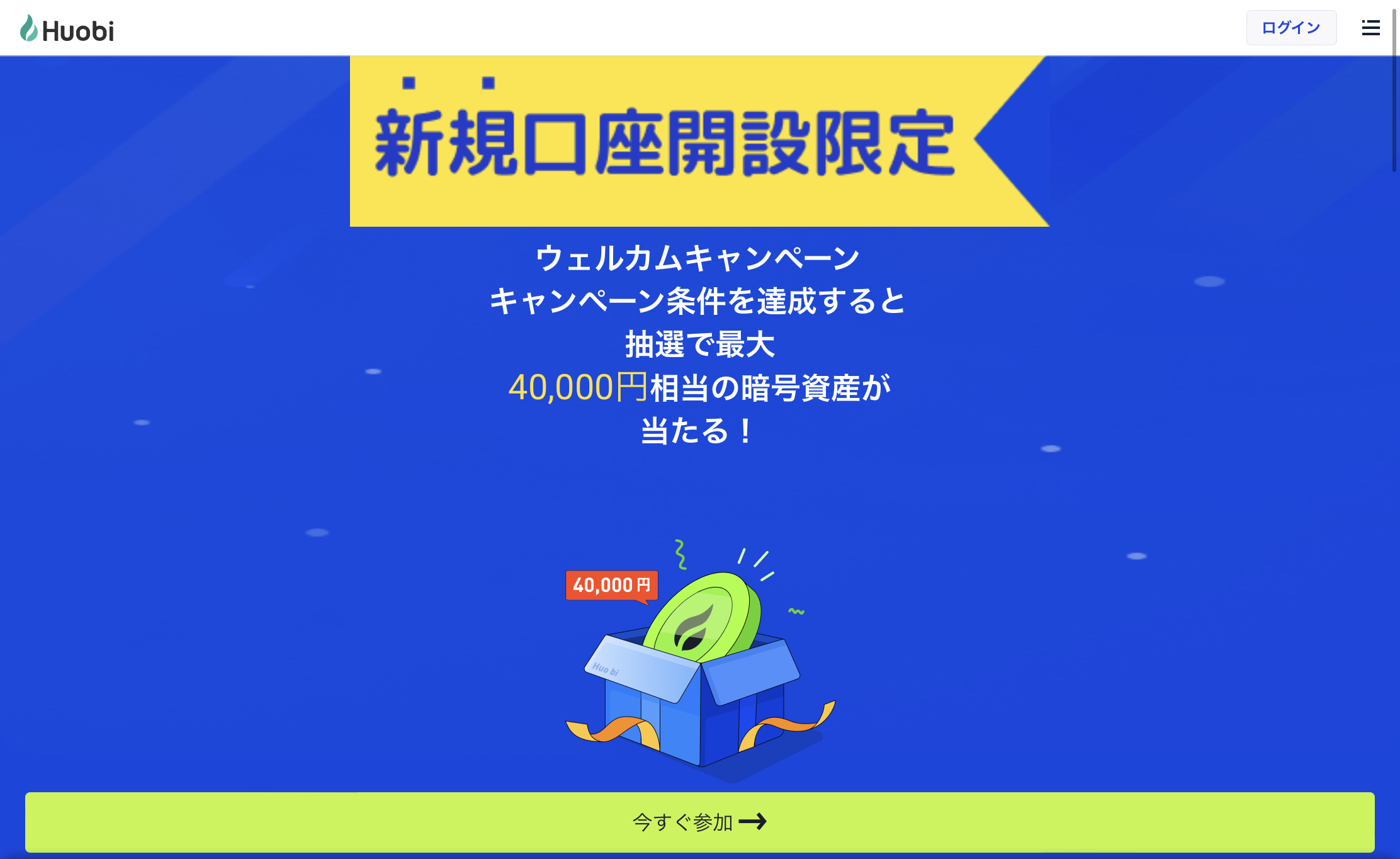Open the hamburger menu
The image size is (1400, 859).
[1370, 28]
